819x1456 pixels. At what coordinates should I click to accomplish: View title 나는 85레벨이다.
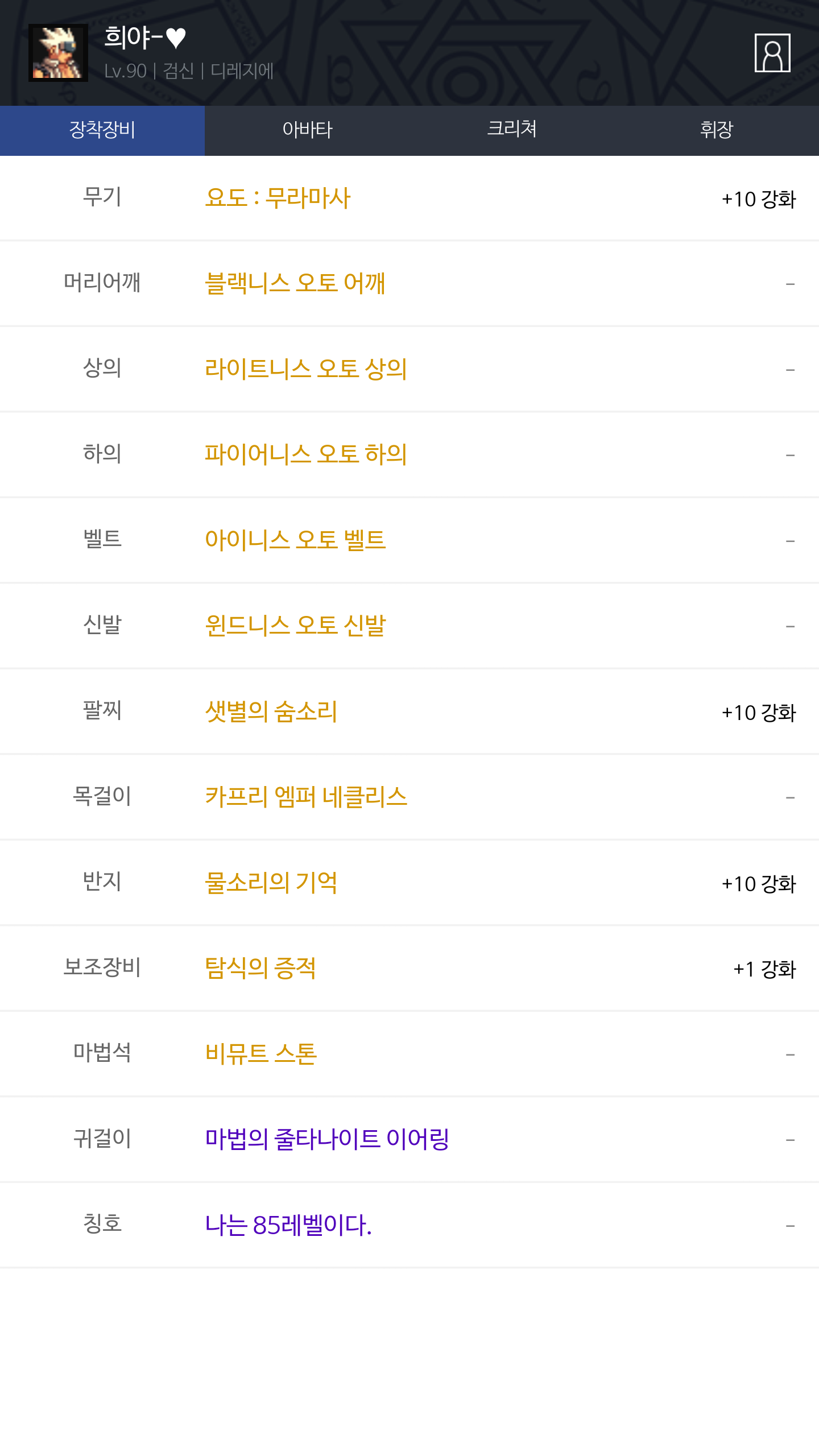click(x=288, y=1225)
